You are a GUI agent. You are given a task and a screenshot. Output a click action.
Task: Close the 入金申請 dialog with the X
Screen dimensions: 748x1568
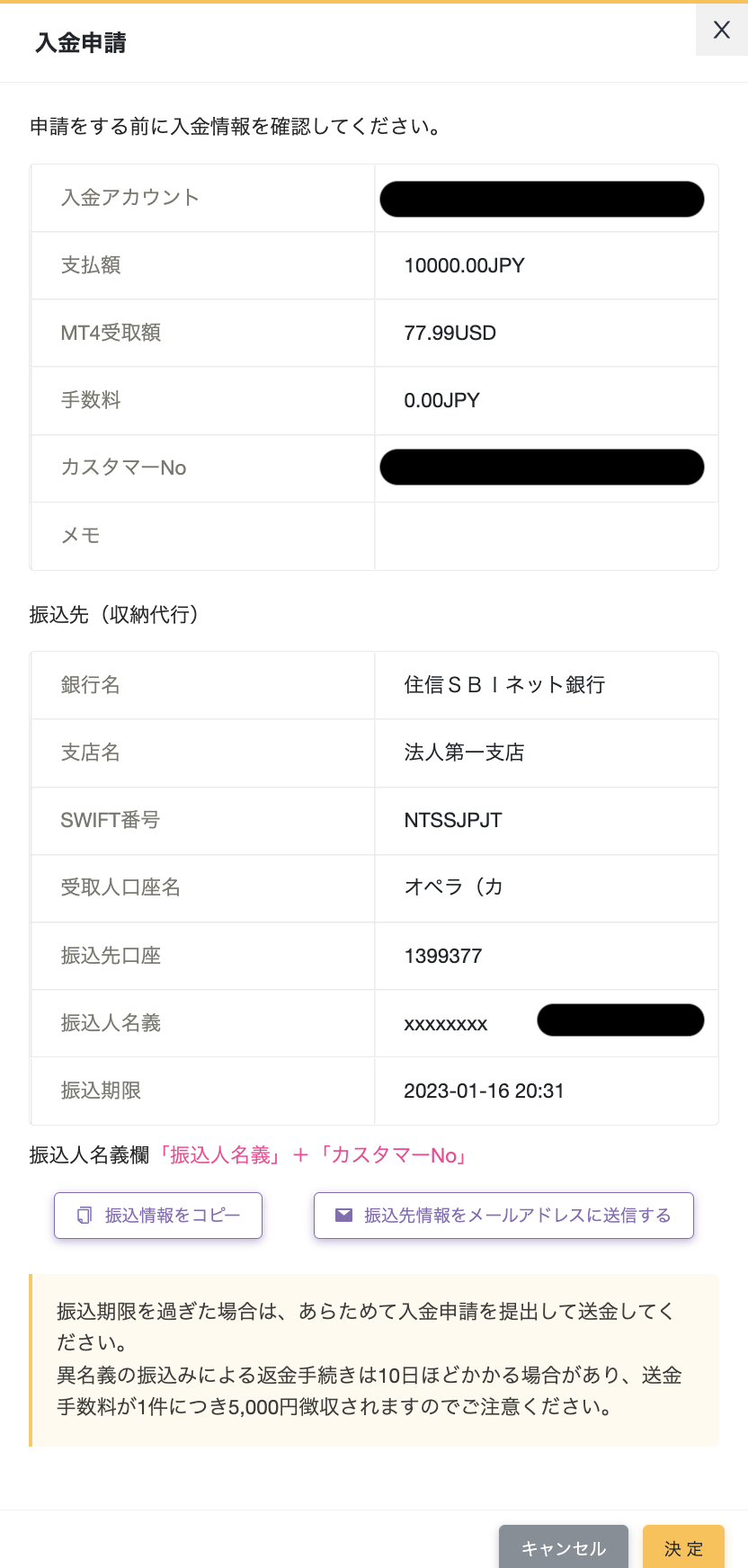pos(721,30)
